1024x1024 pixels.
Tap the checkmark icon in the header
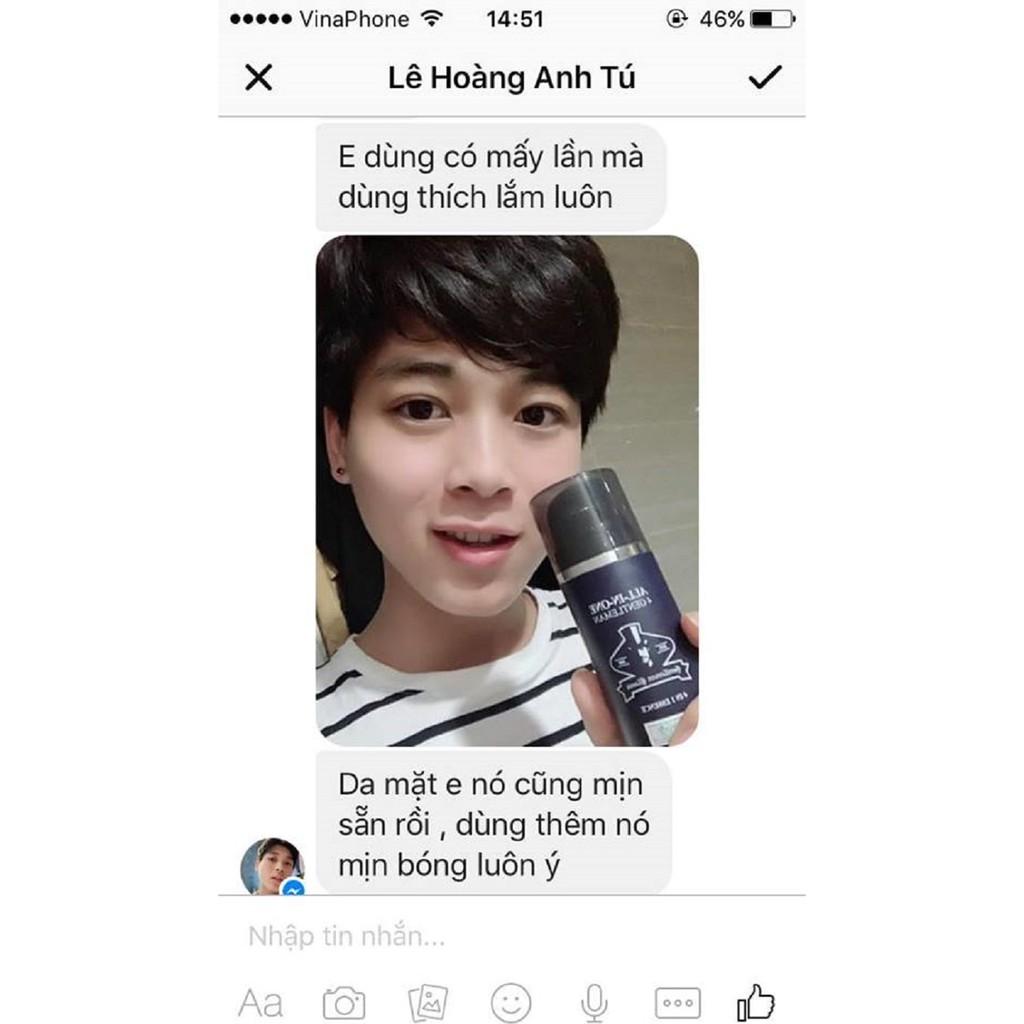(x=765, y=77)
